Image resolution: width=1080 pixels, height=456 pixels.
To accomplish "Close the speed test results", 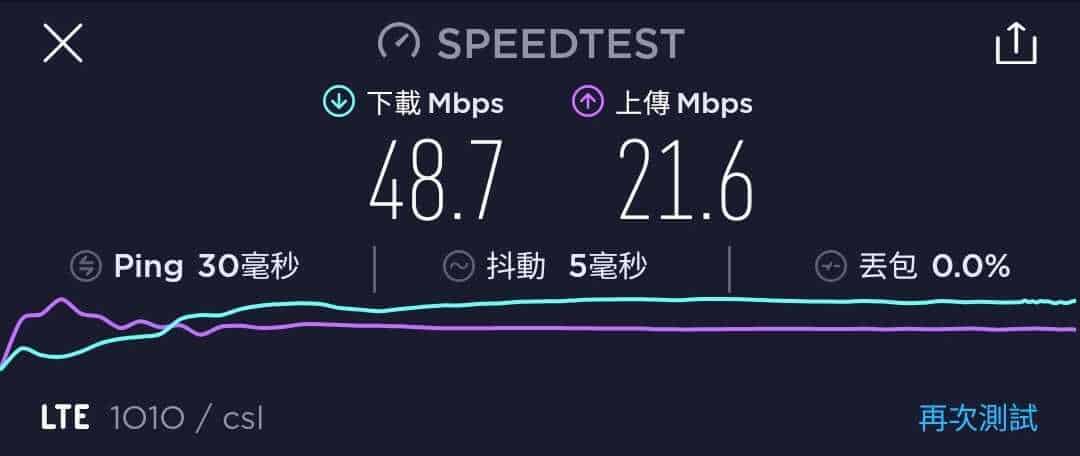I will (62, 44).
